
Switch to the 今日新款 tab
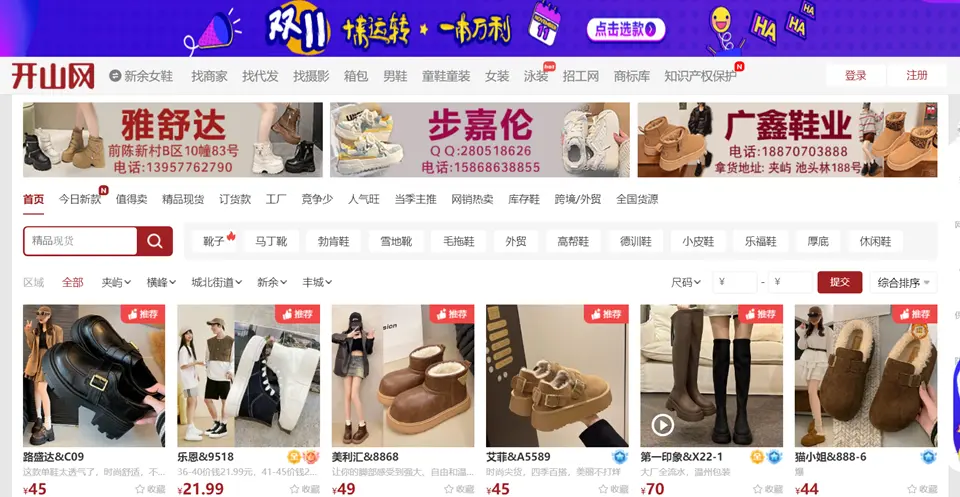tap(80, 199)
